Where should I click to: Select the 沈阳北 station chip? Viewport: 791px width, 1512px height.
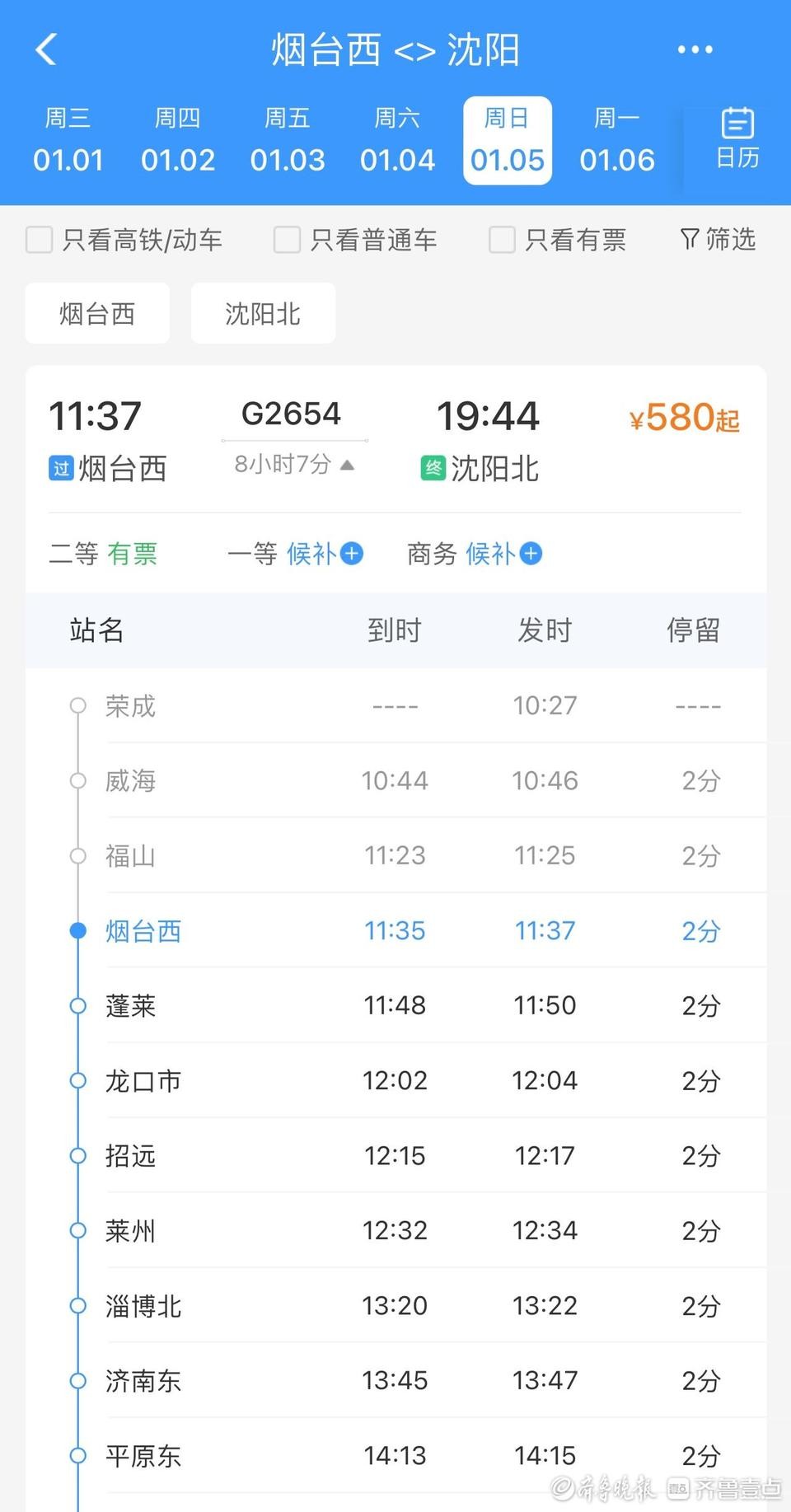coord(263,313)
